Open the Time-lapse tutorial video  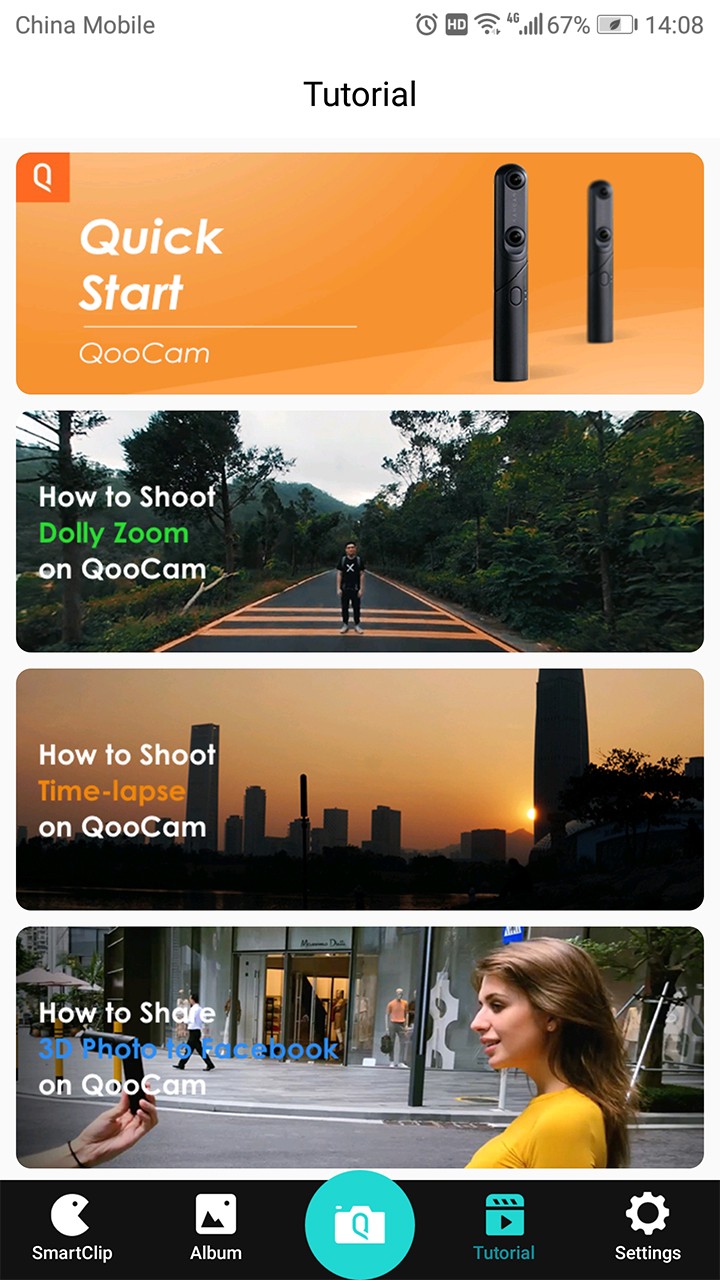pos(360,789)
